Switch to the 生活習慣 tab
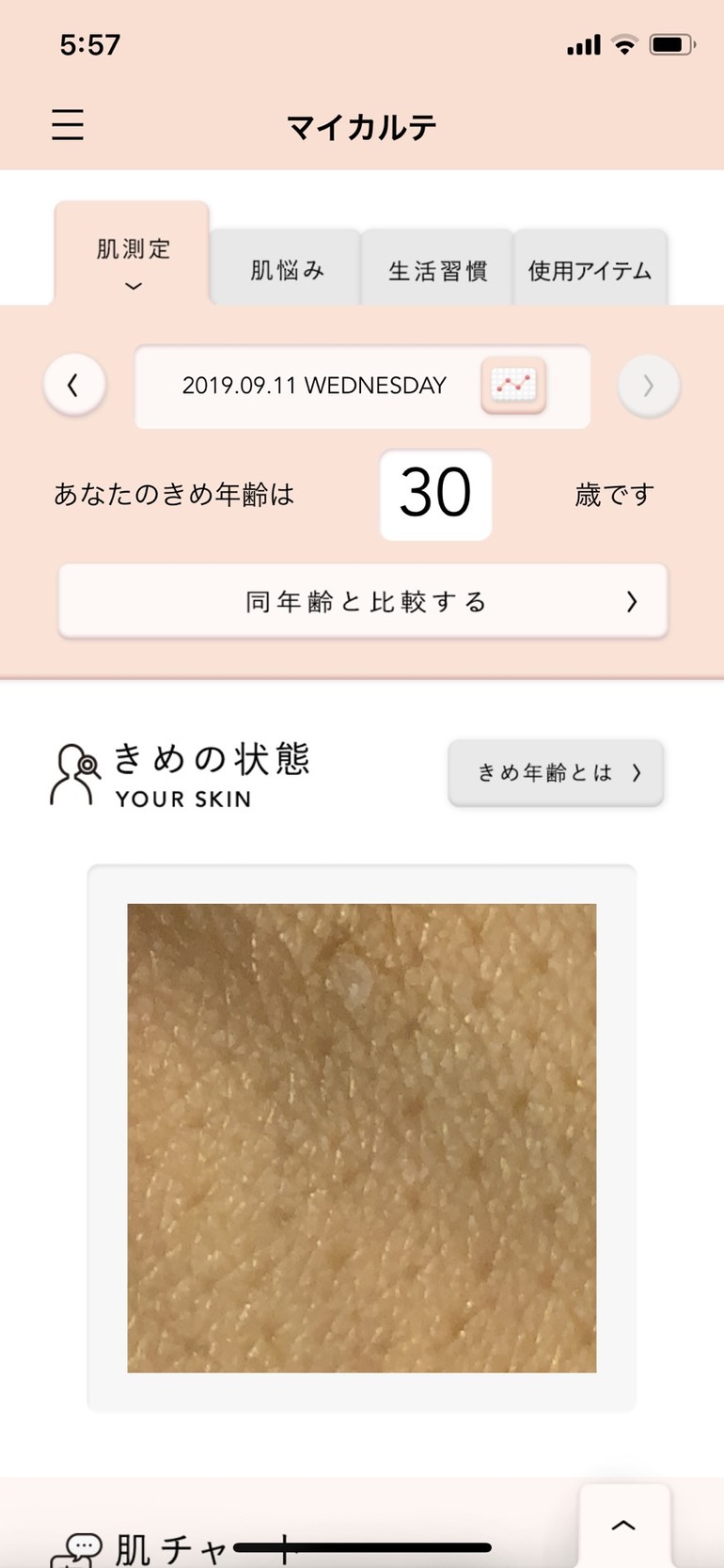Viewport: 724px width, 1568px height. click(438, 271)
